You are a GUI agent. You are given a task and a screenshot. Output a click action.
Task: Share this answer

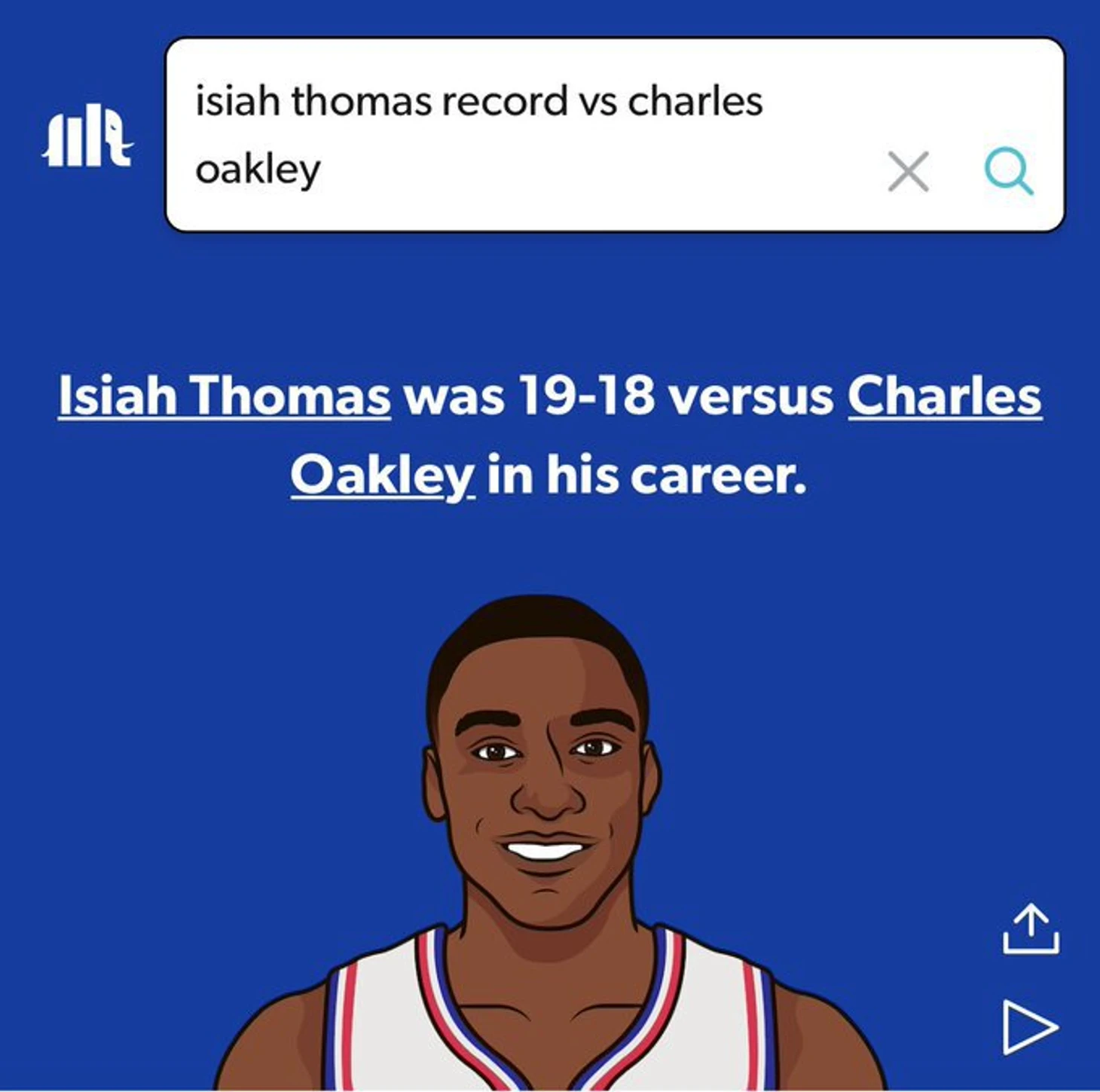click(x=1031, y=929)
